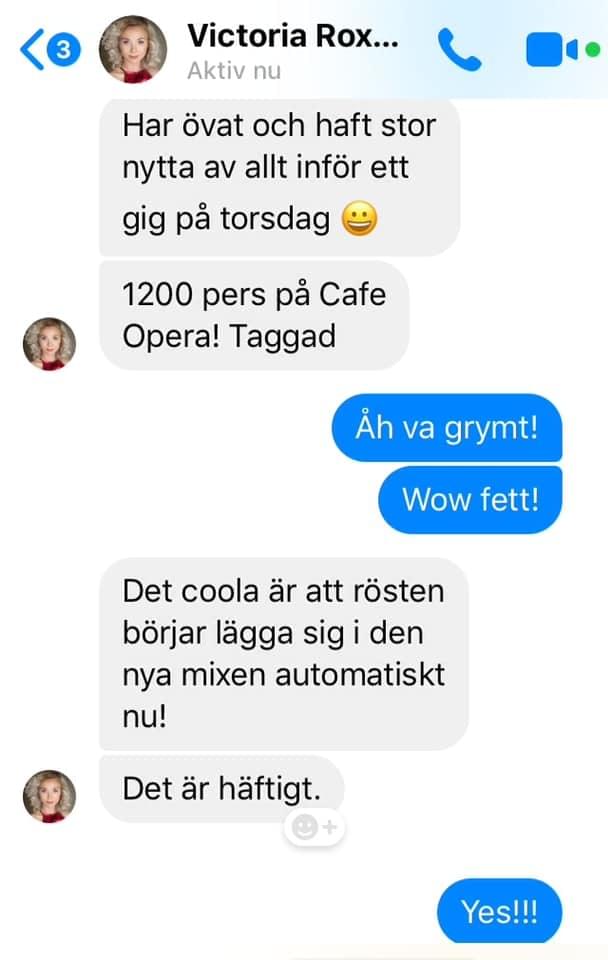This screenshot has width=608, height=960.
Task: Open Victoria Rox's profile from the header
Action: point(292,38)
